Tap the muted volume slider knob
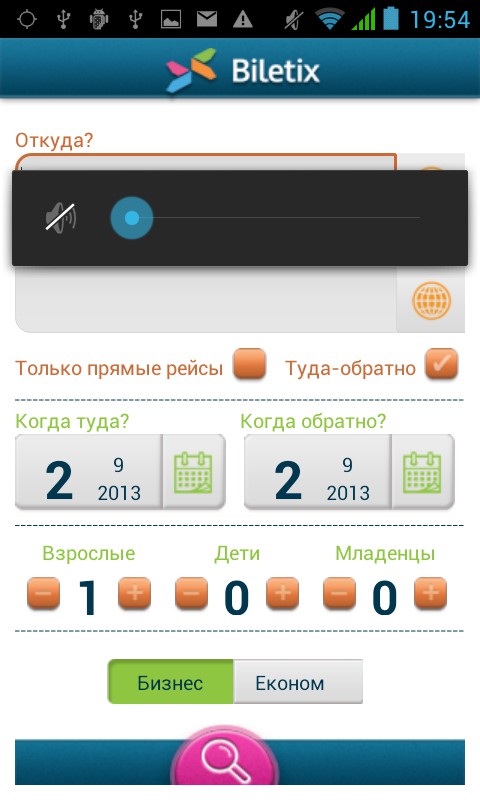 pos(132,218)
